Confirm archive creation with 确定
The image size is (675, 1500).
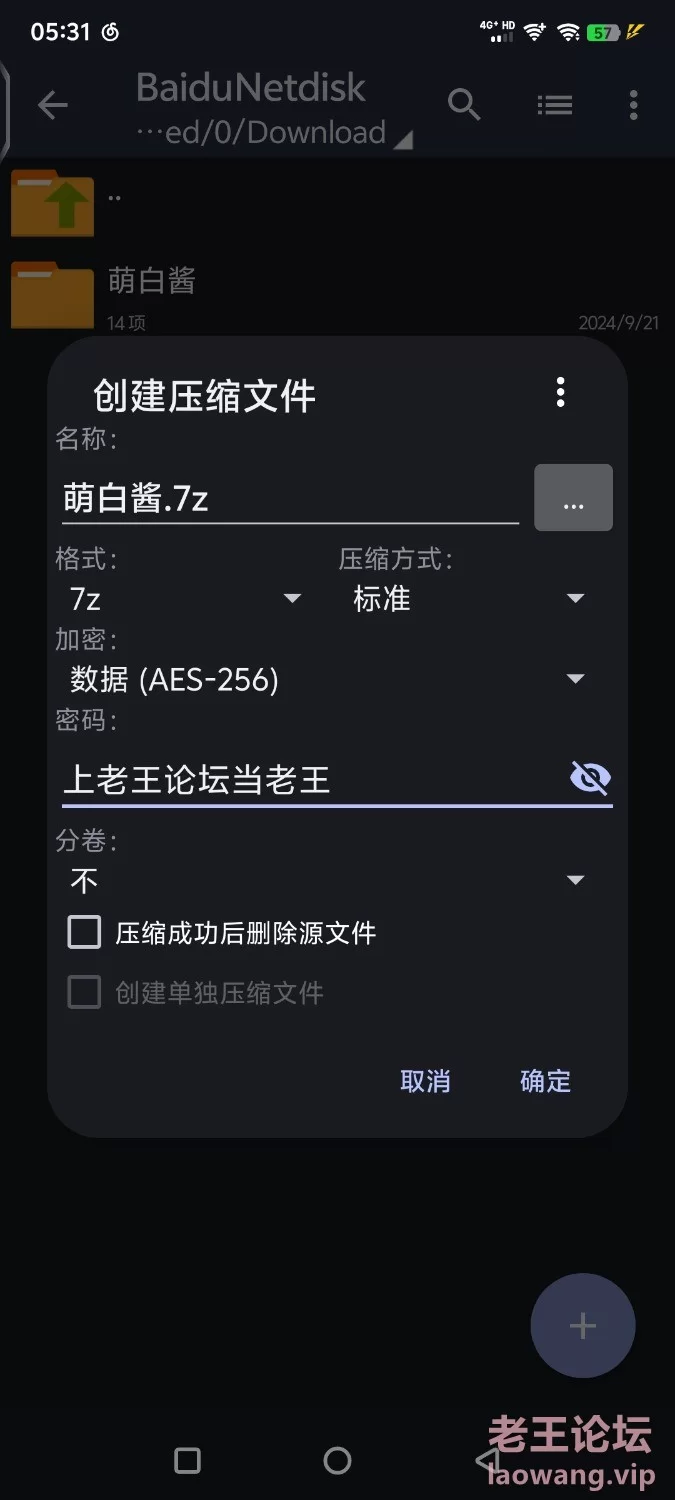click(545, 1081)
